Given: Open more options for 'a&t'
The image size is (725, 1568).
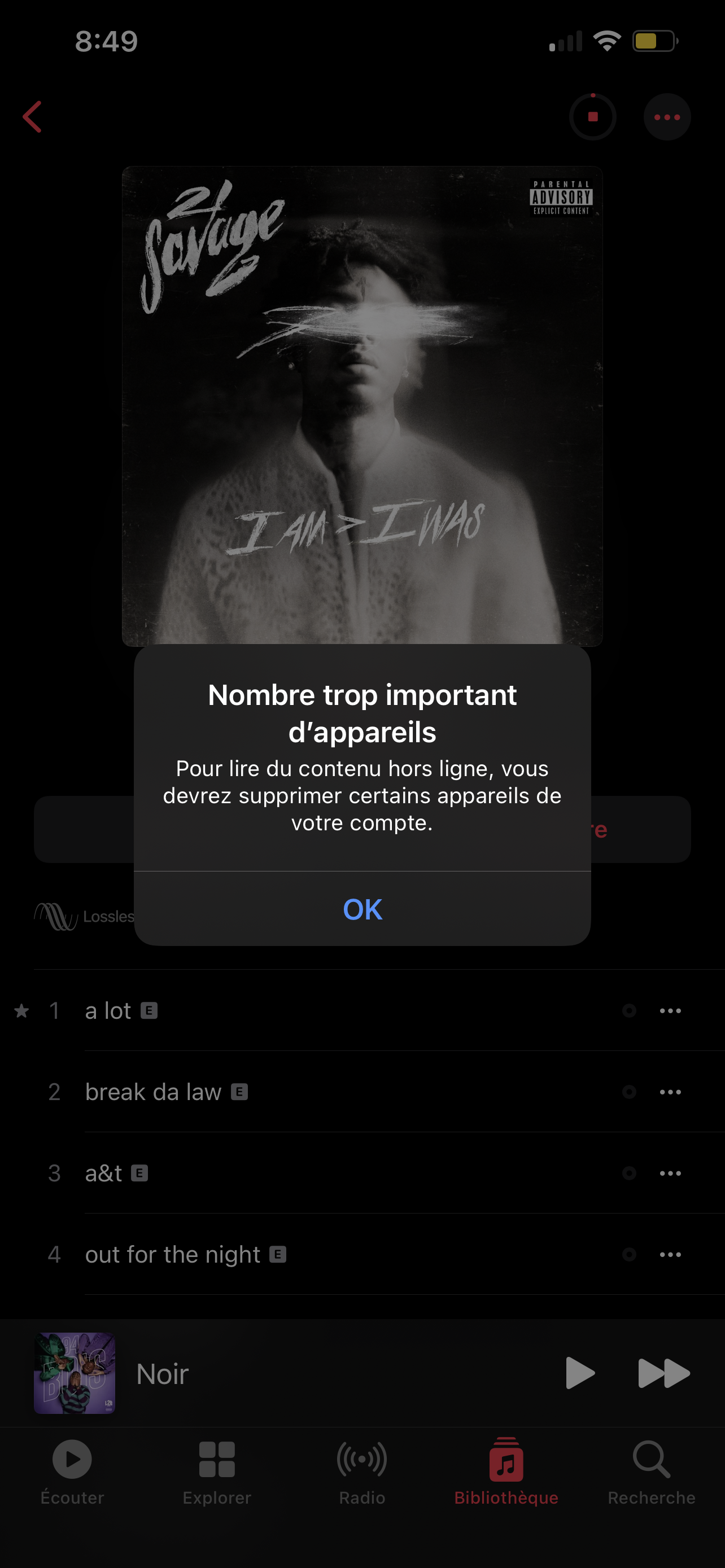Looking at the screenshot, I should pyautogui.click(x=670, y=1173).
